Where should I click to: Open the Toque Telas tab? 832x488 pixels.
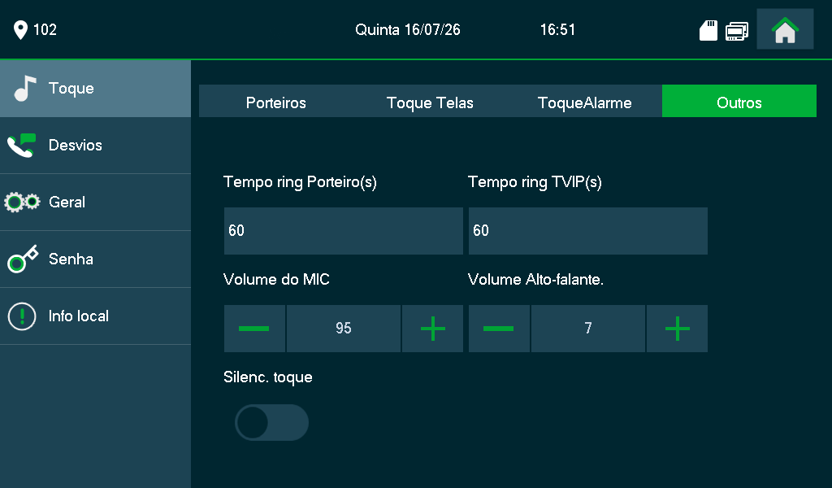(x=430, y=101)
